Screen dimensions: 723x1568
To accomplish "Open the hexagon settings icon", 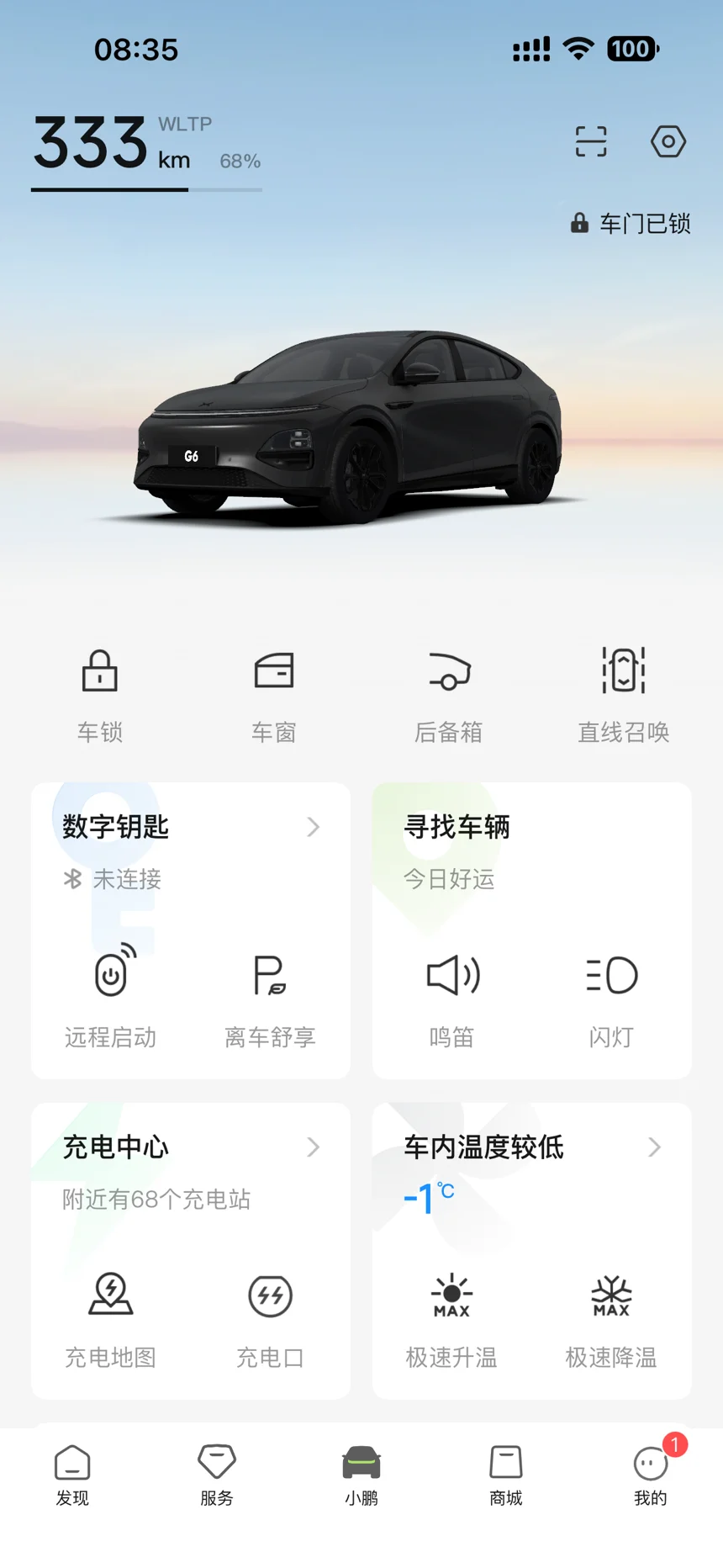I will pos(668,141).
